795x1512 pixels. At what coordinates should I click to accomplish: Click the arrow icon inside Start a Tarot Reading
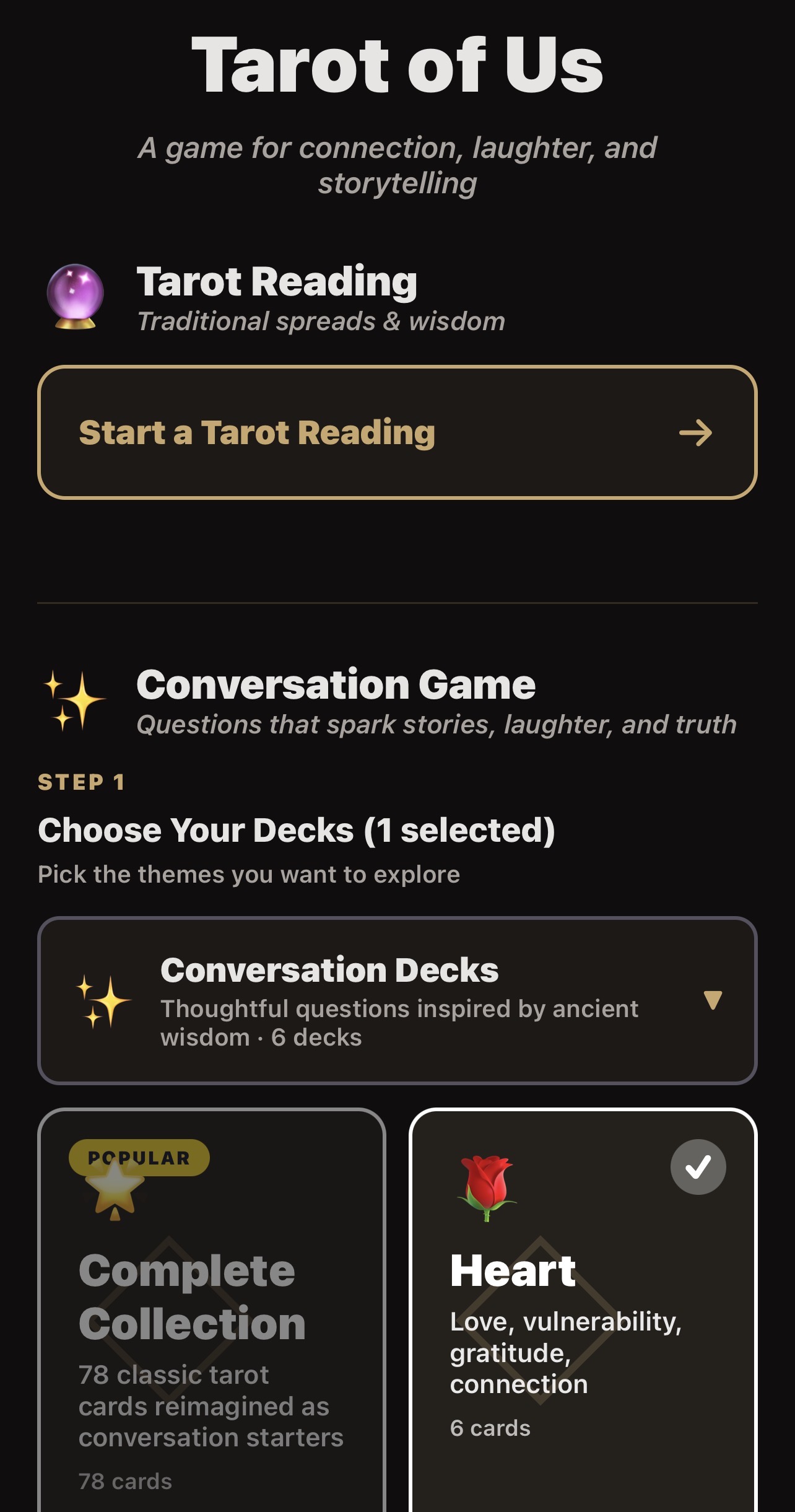click(x=696, y=433)
